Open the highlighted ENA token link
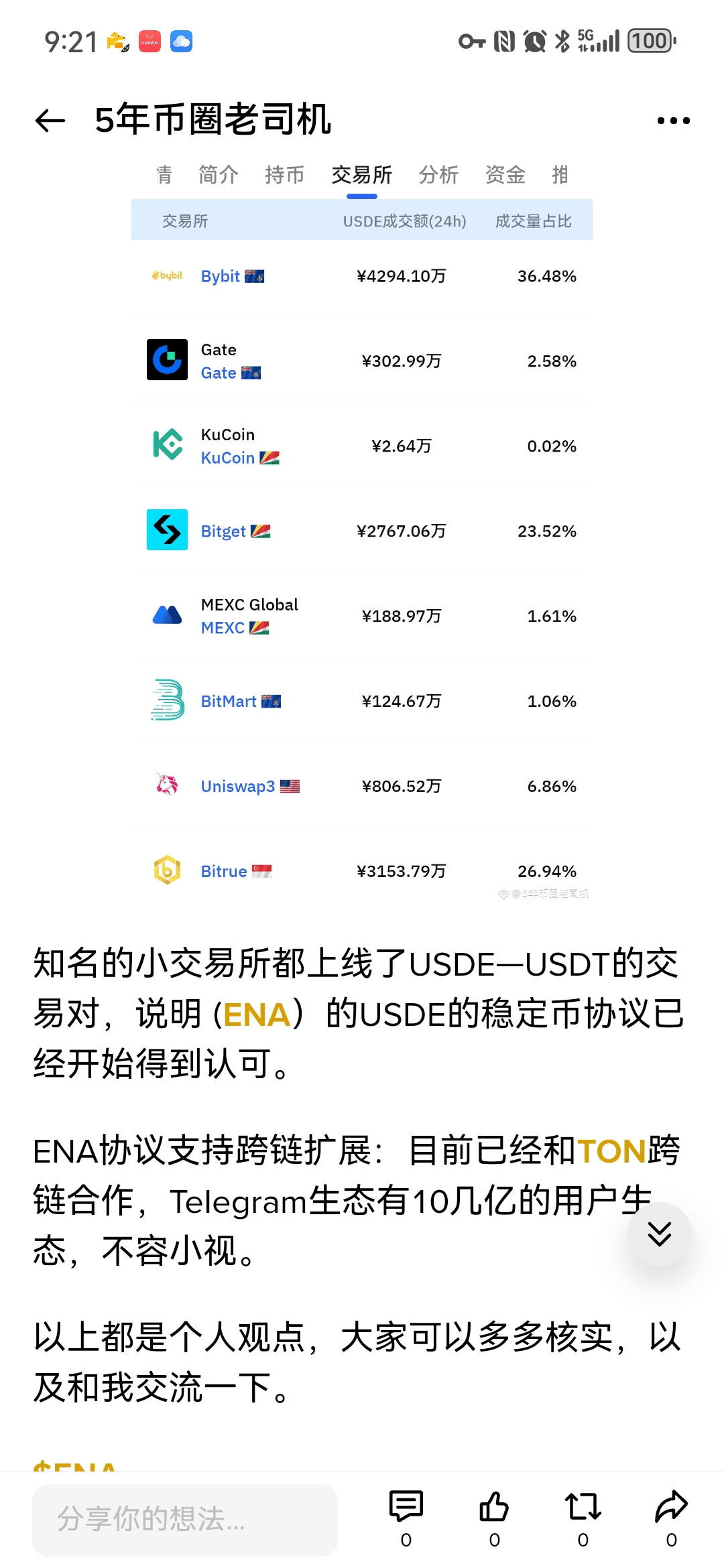724x1568 pixels. 257,1014
